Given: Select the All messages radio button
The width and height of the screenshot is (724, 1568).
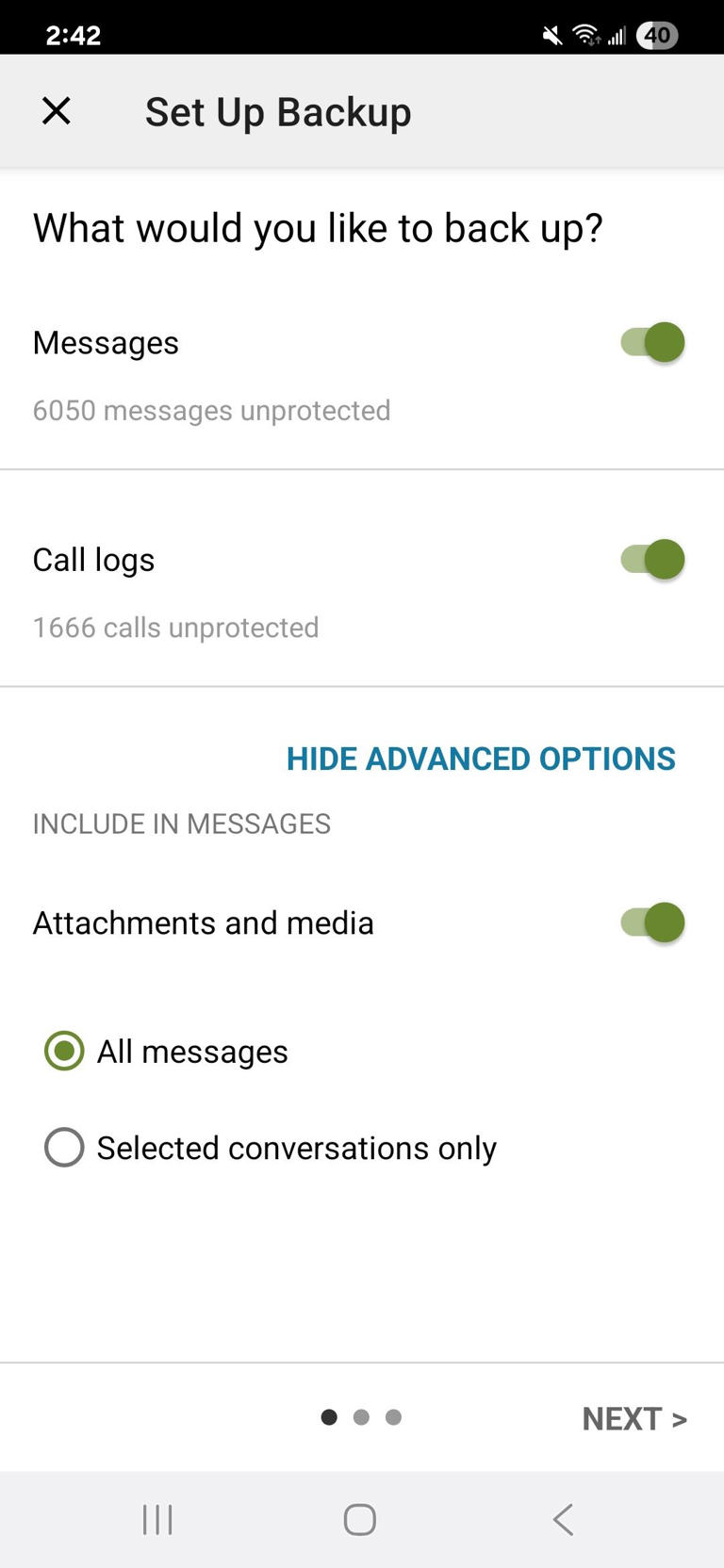Looking at the screenshot, I should point(63,1051).
